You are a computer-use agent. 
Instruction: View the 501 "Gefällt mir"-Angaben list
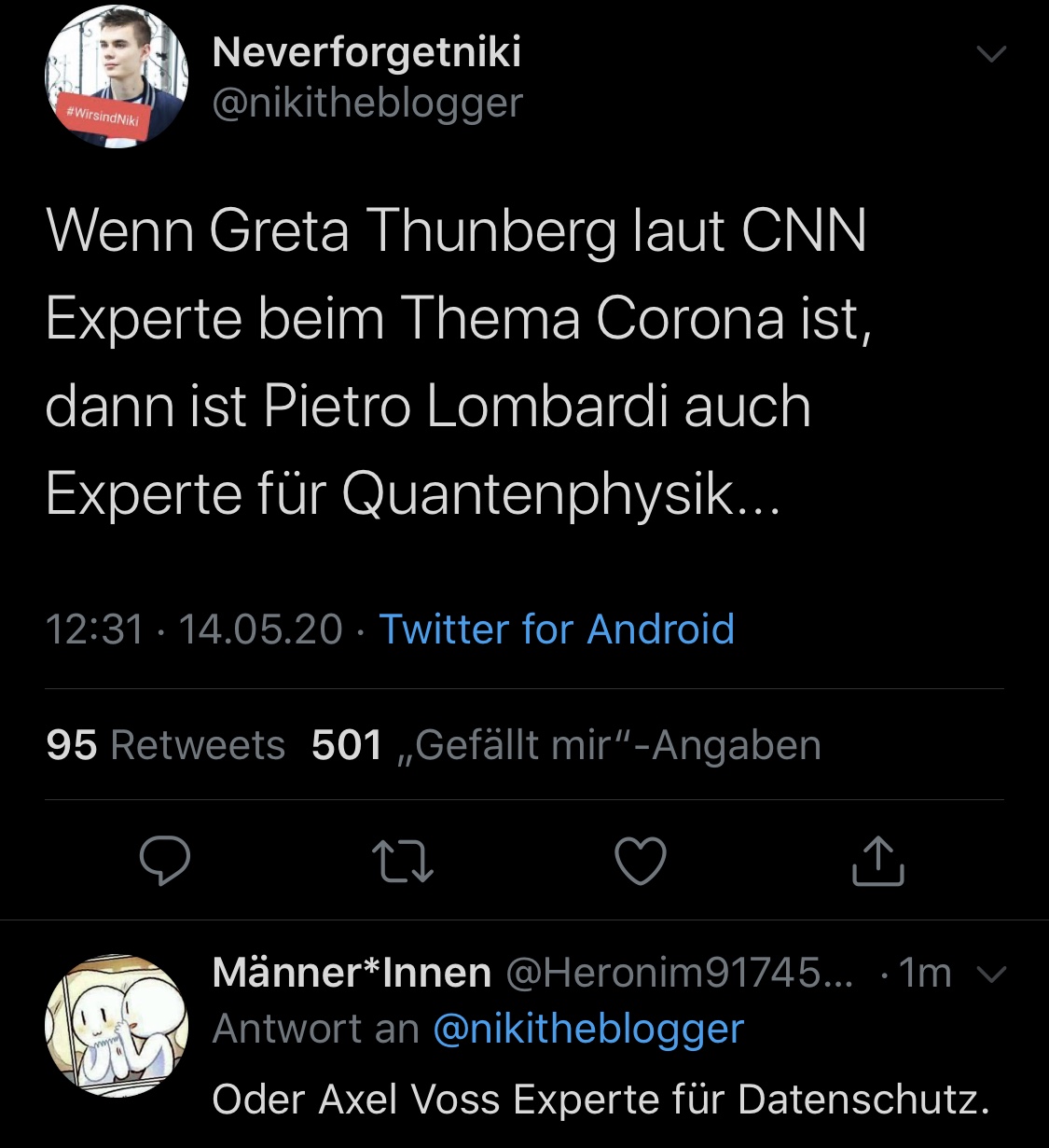click(566, 745)
